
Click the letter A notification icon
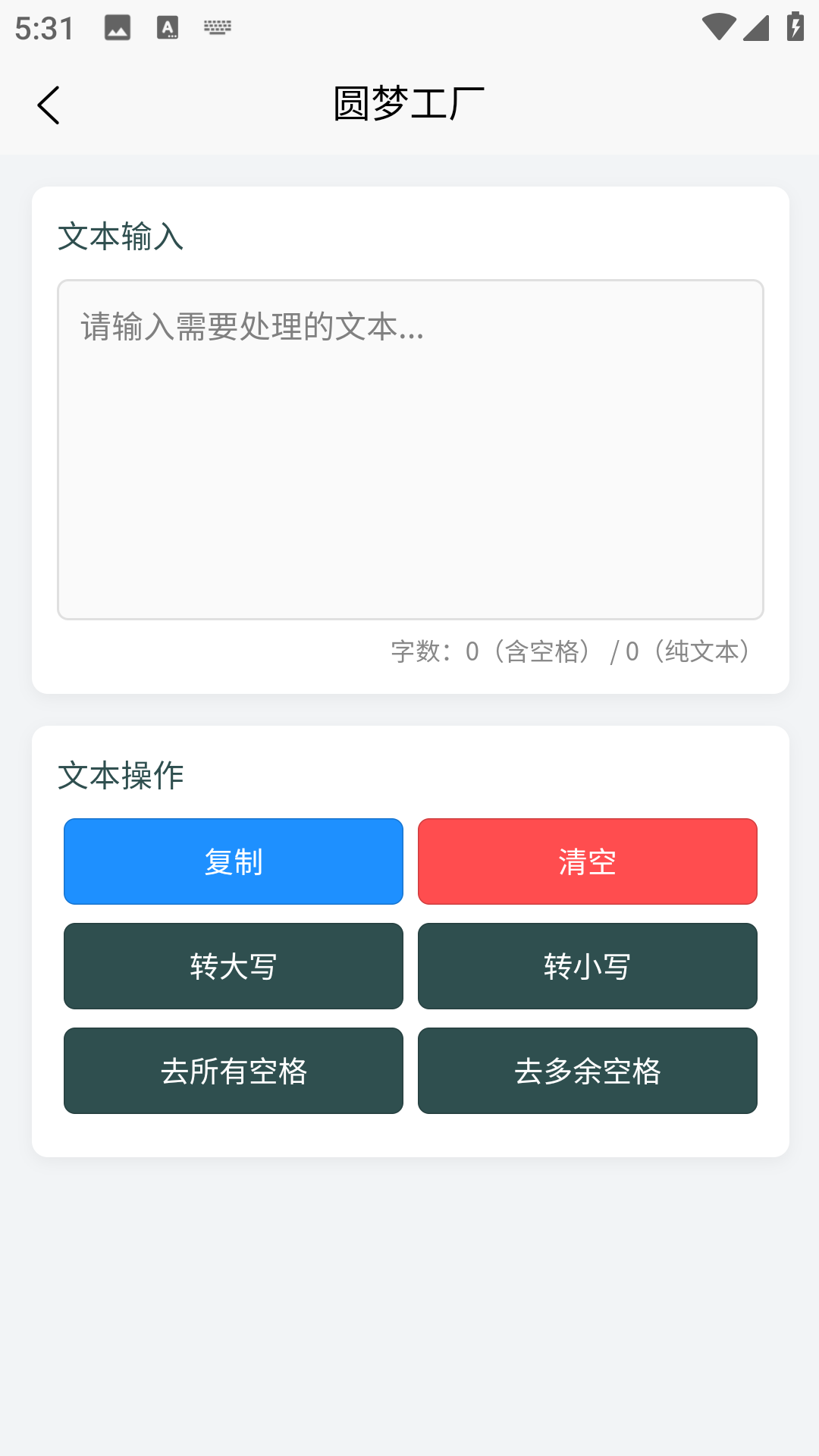(x=167, y=27)
